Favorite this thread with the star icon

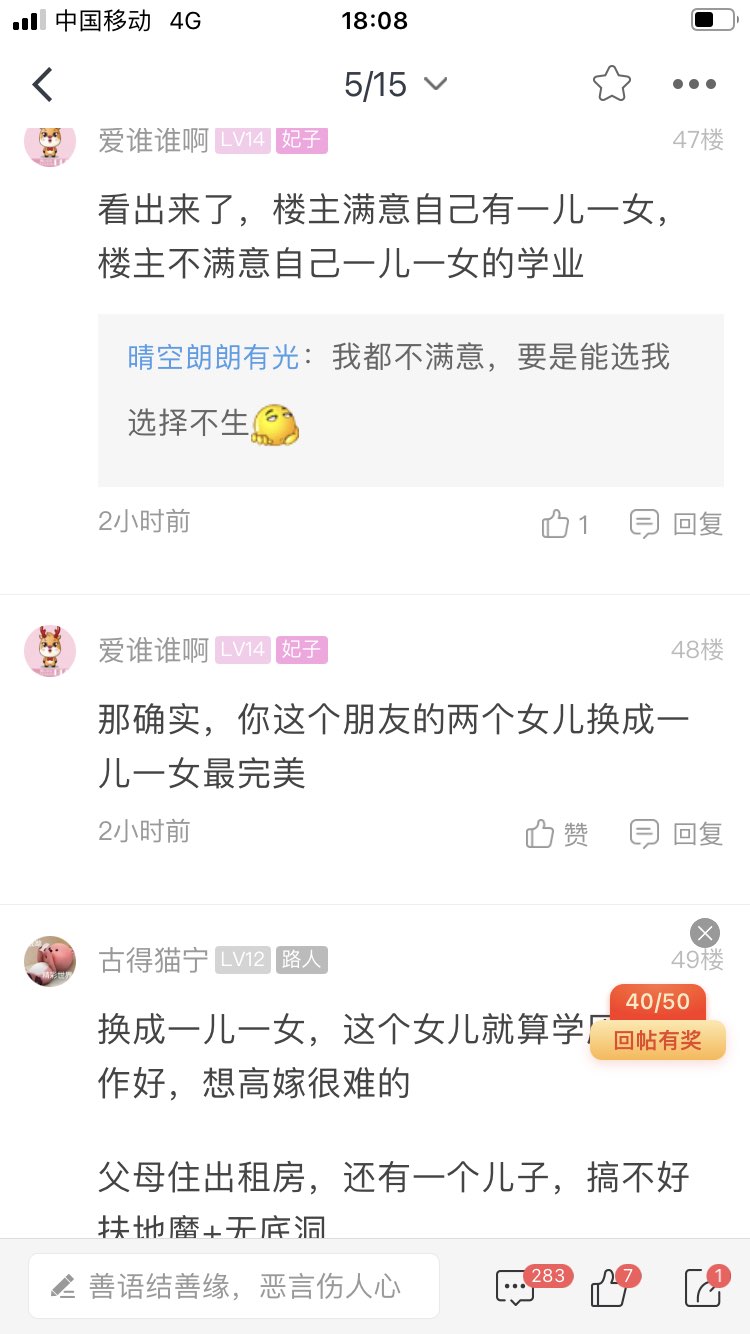(x=611, y=85)
